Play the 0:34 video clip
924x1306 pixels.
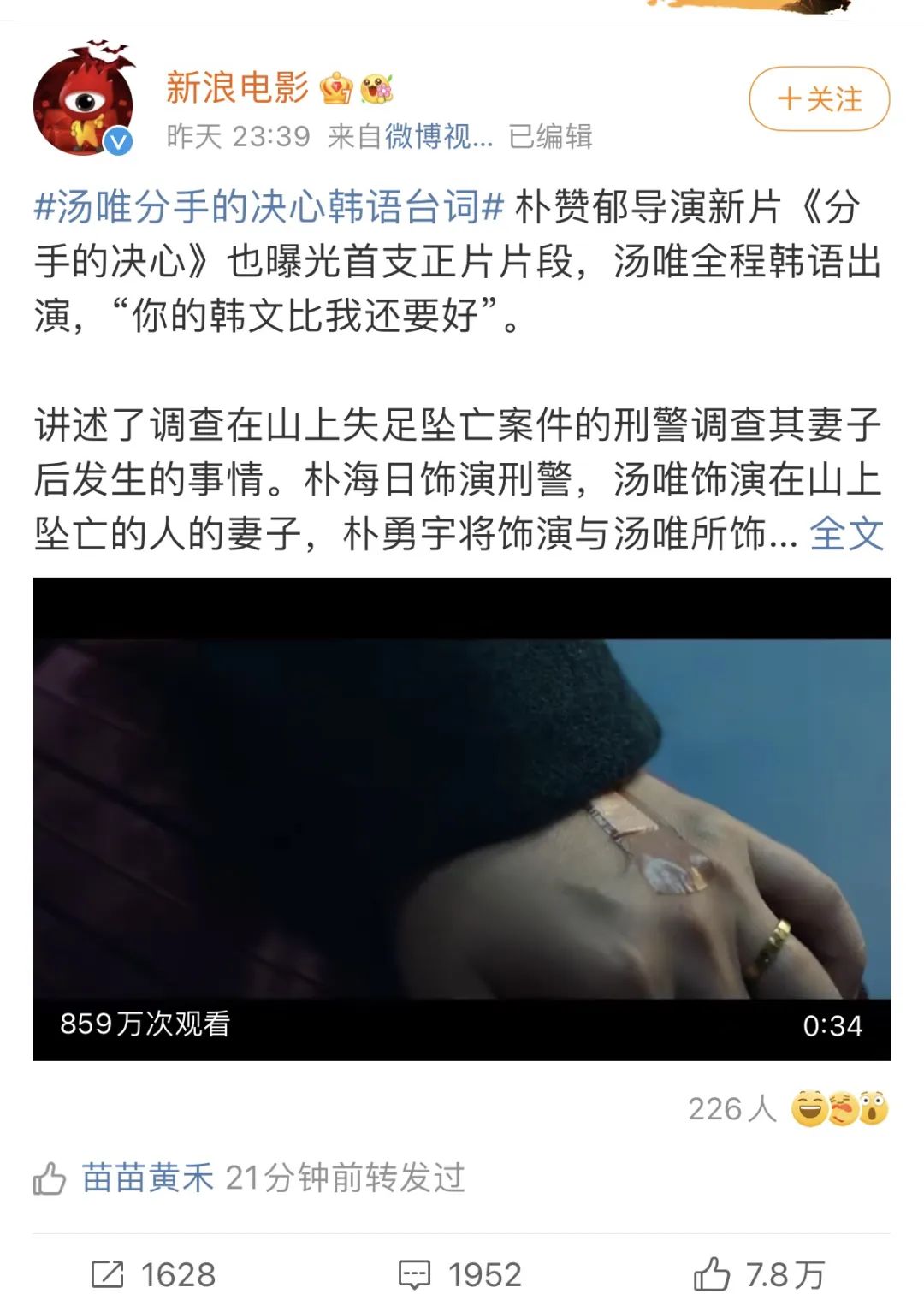(x=461, y=818)
